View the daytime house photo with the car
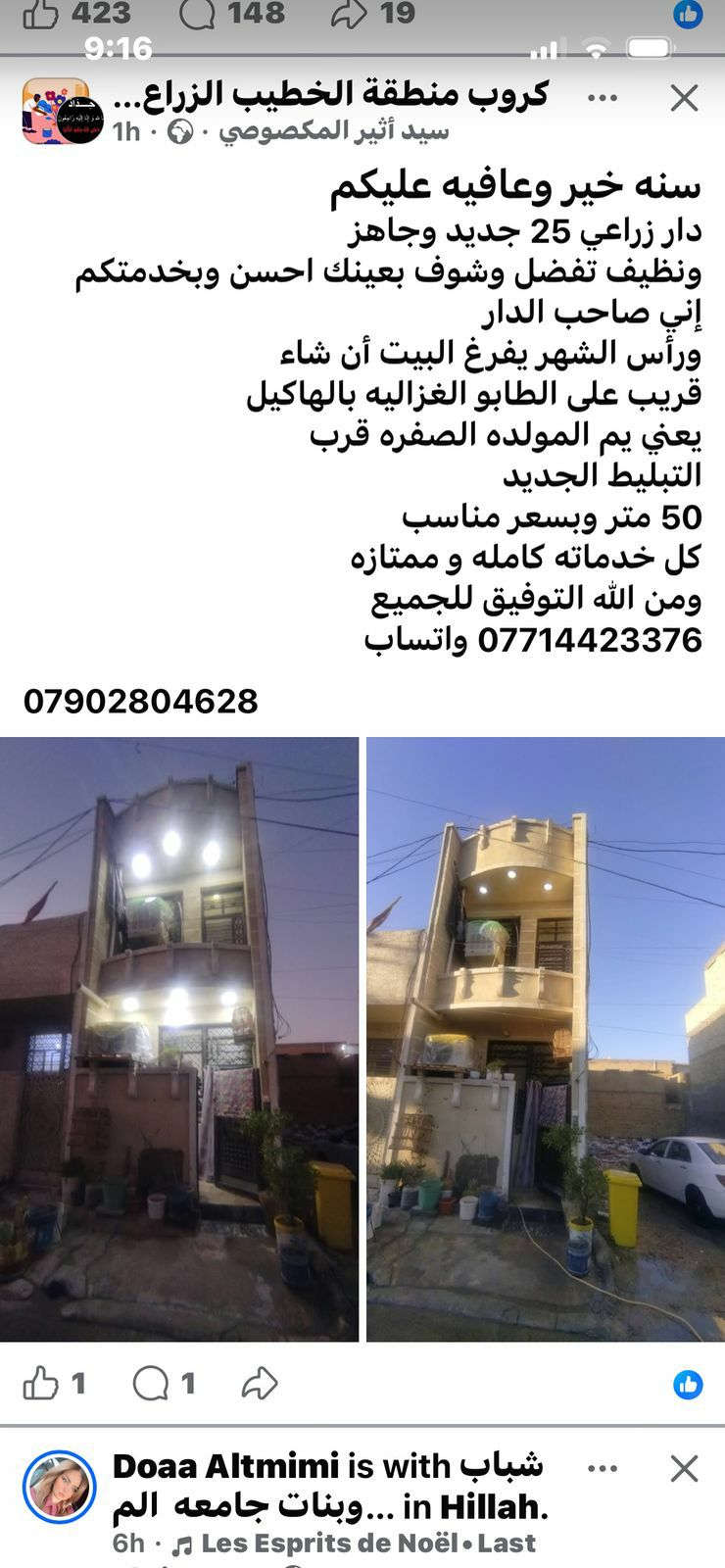Image resolution: width=725 pixels, height=1568 pixels. click(546, 1039)
